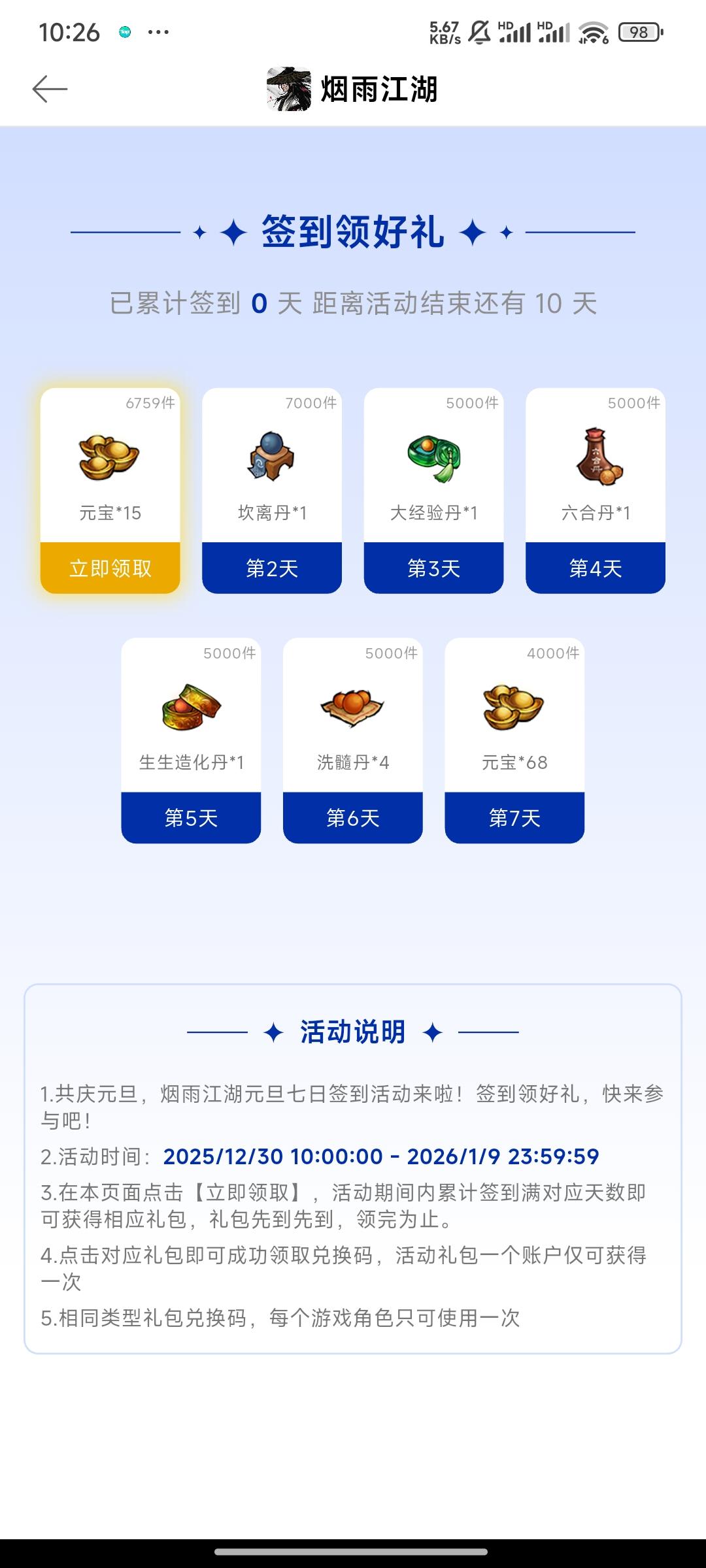This screenshot has width=706, height=1568.
Task: Choose the 第5天 生生造化丹 reward card
Action: 191,741
